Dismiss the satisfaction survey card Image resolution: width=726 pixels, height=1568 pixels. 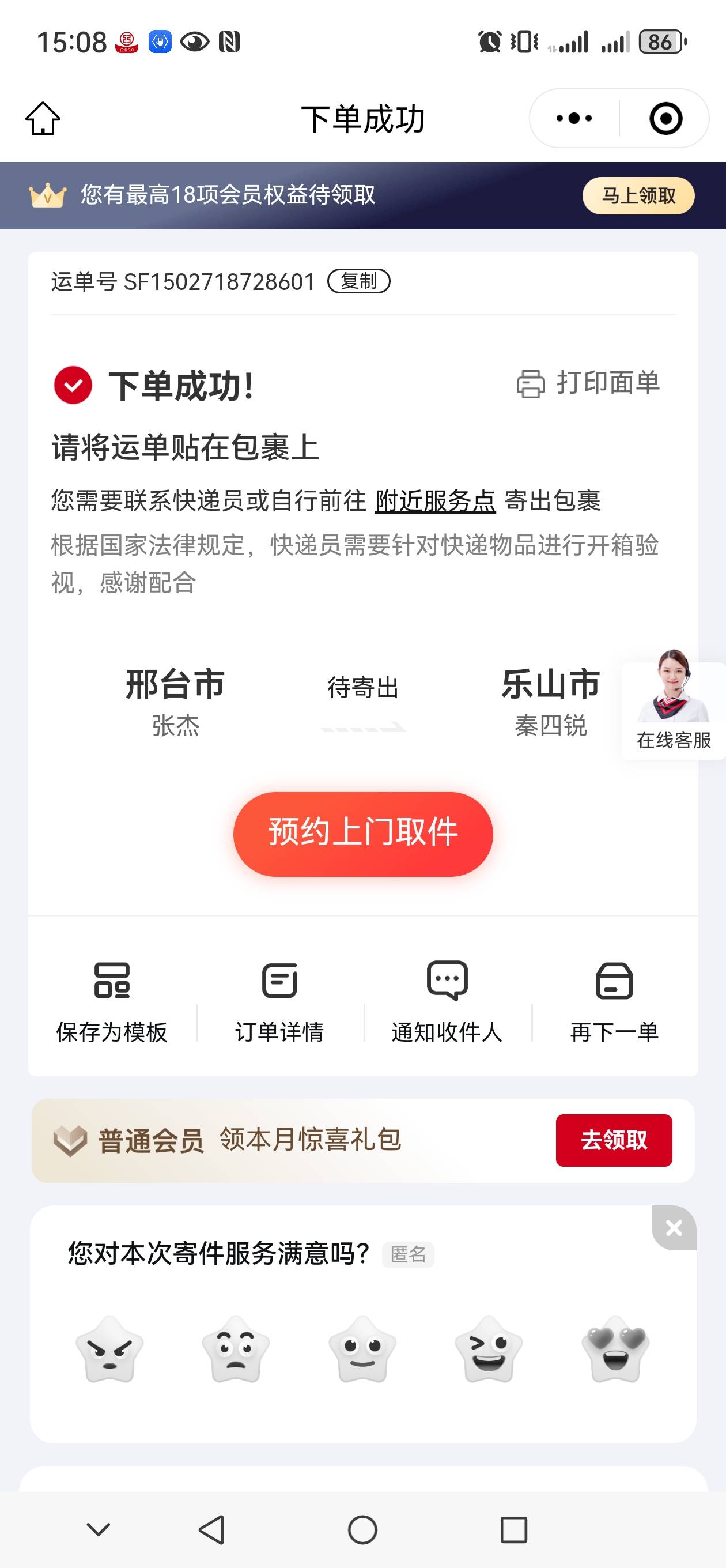674,1228
